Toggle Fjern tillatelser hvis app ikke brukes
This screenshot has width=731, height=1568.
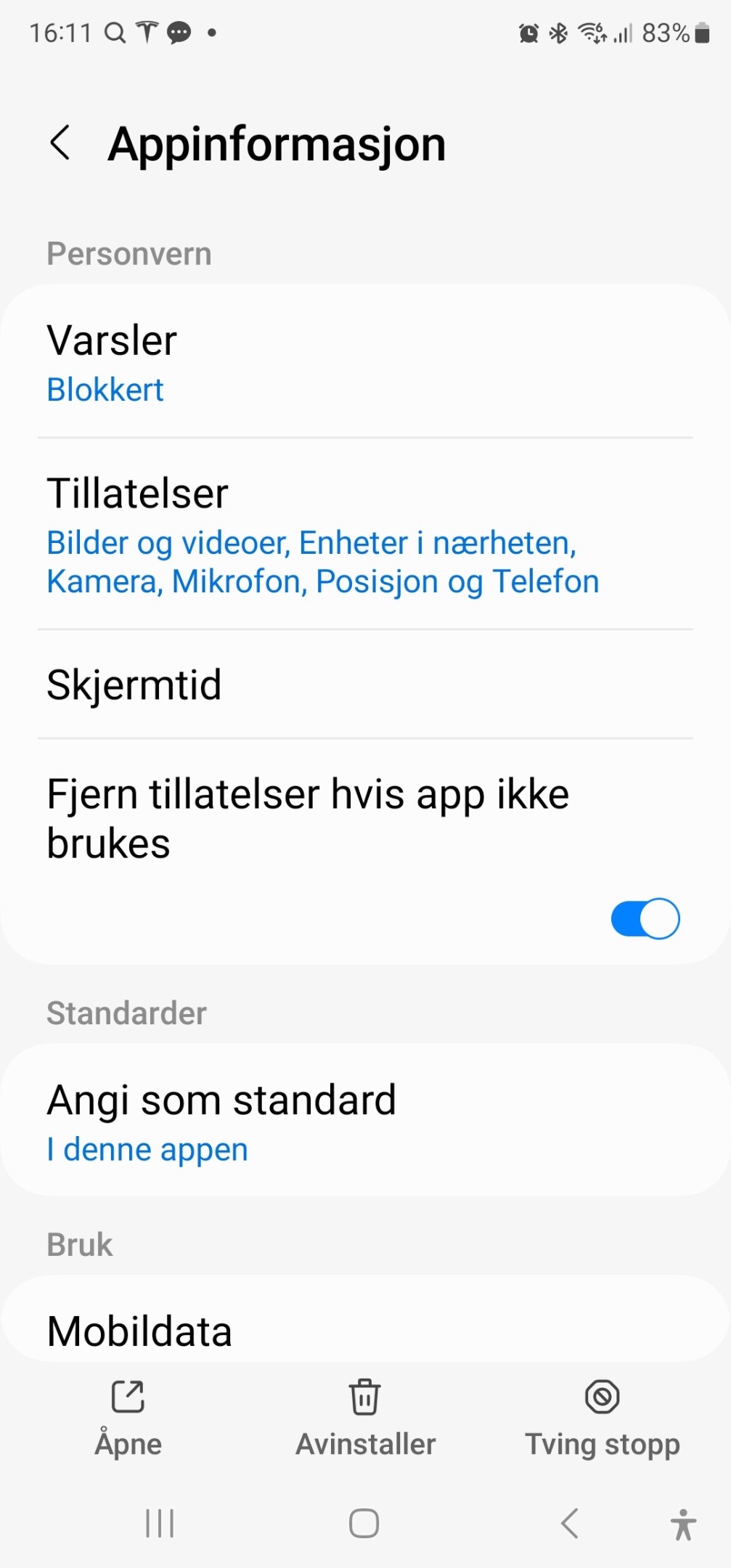(x=645, y=918)
